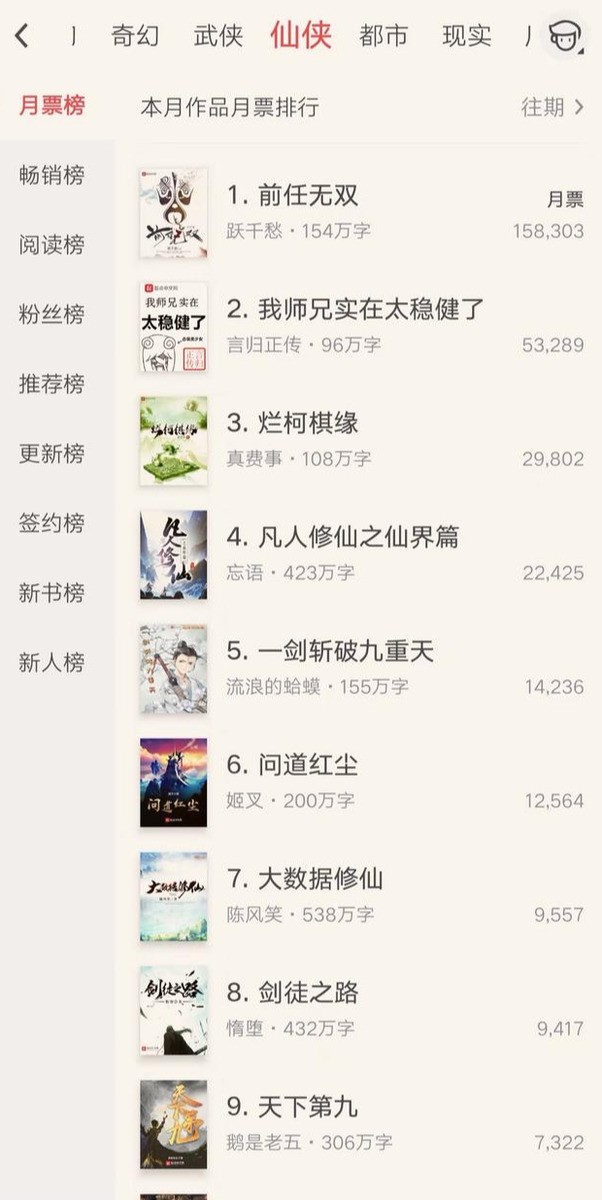602x1200 pixels.
Task: Open the 畅销榜 ranking list
Action: [52, 176]
